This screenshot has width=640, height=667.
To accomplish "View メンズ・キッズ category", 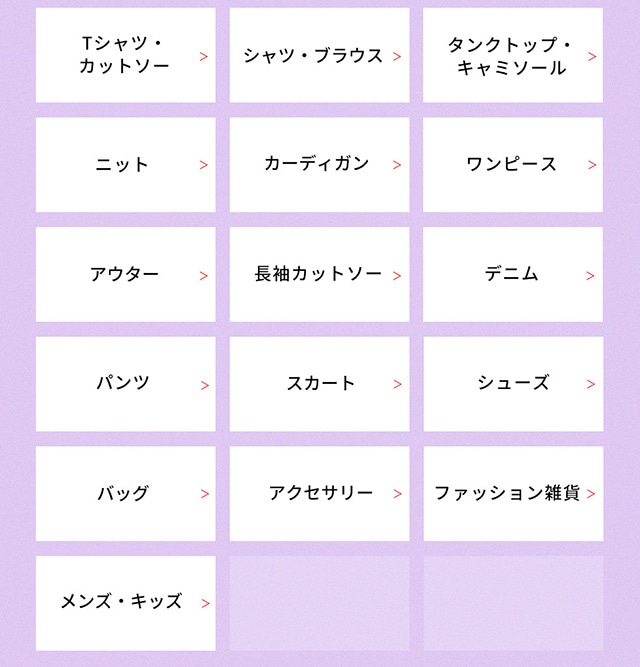I will (x=125, y=603).
